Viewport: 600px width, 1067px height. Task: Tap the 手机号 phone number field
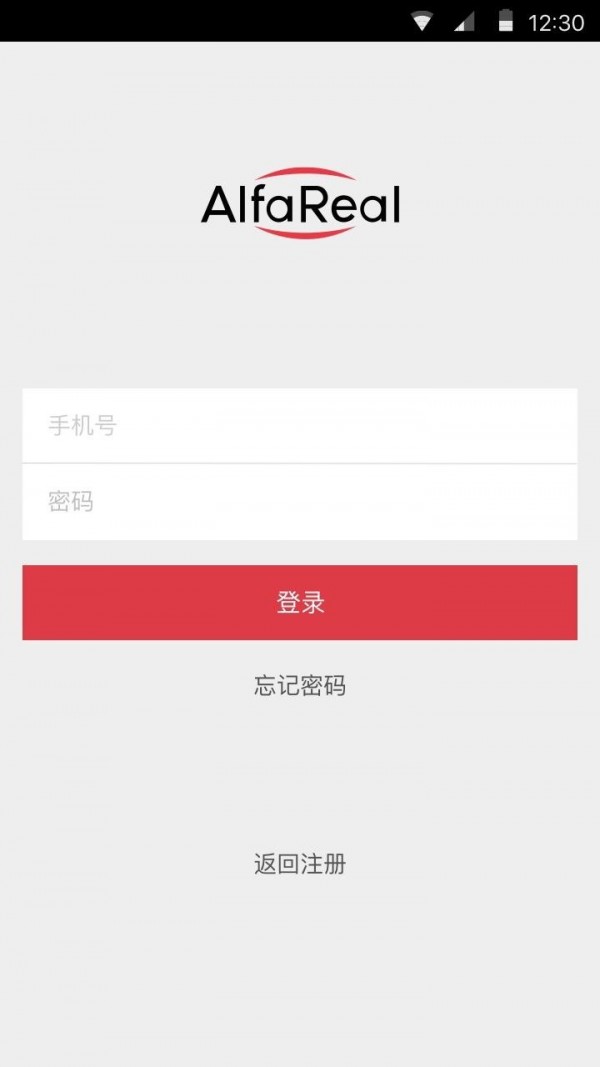(300, 426)
